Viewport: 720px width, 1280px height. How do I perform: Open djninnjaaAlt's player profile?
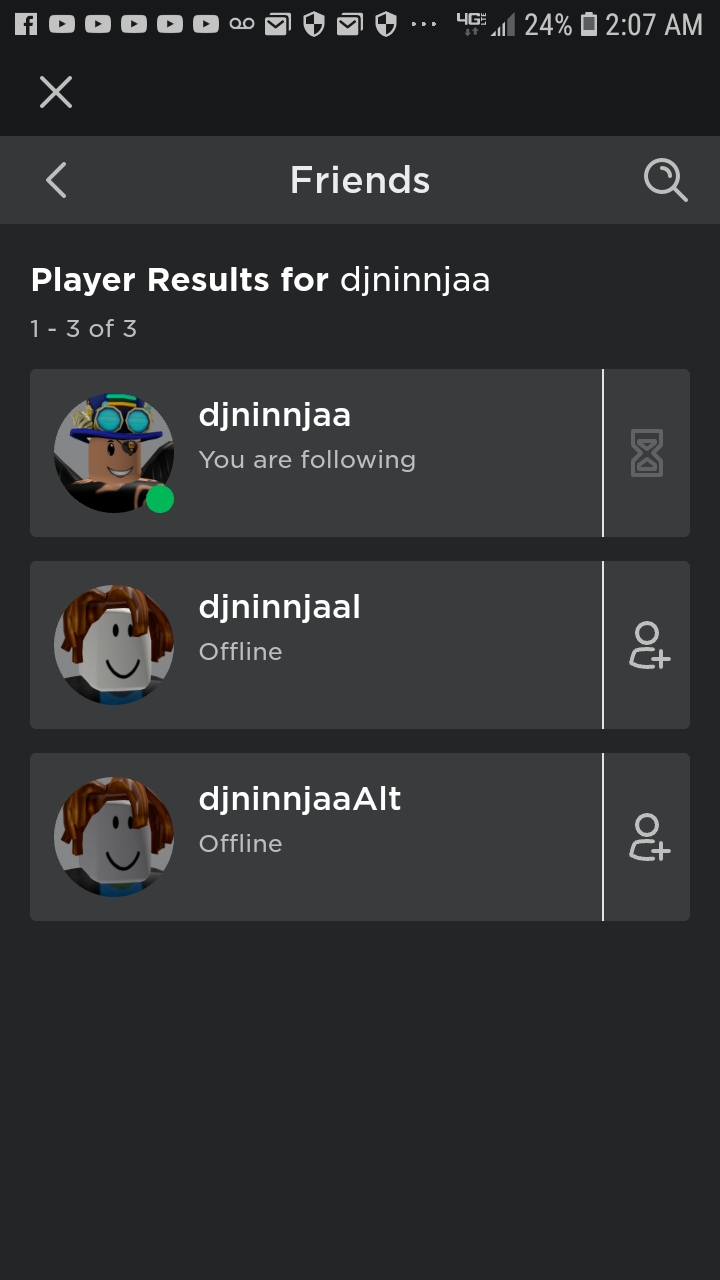(315, 837)
